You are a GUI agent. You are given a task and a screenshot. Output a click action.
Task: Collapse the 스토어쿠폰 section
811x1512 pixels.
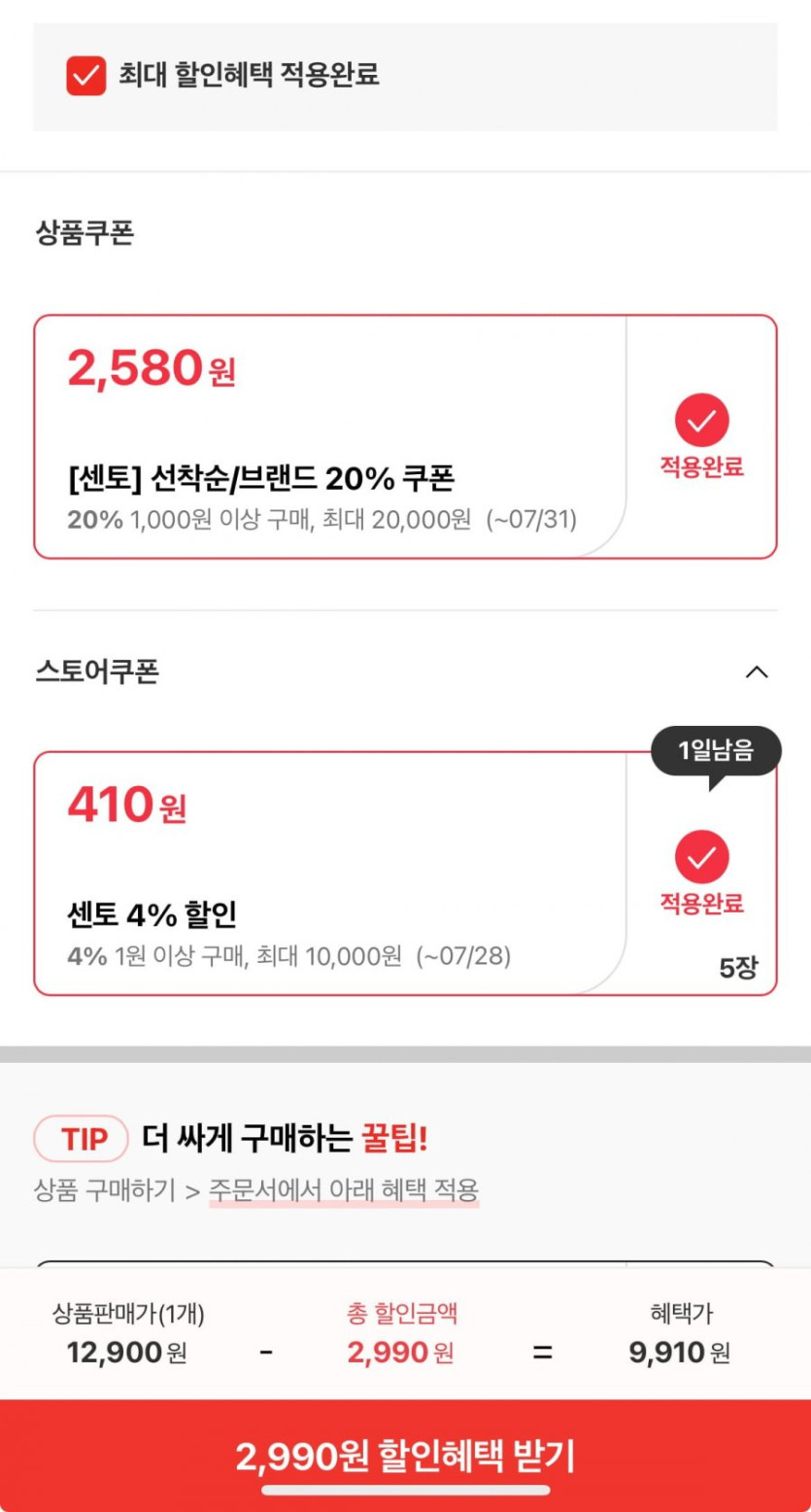(x=756, y=672)
